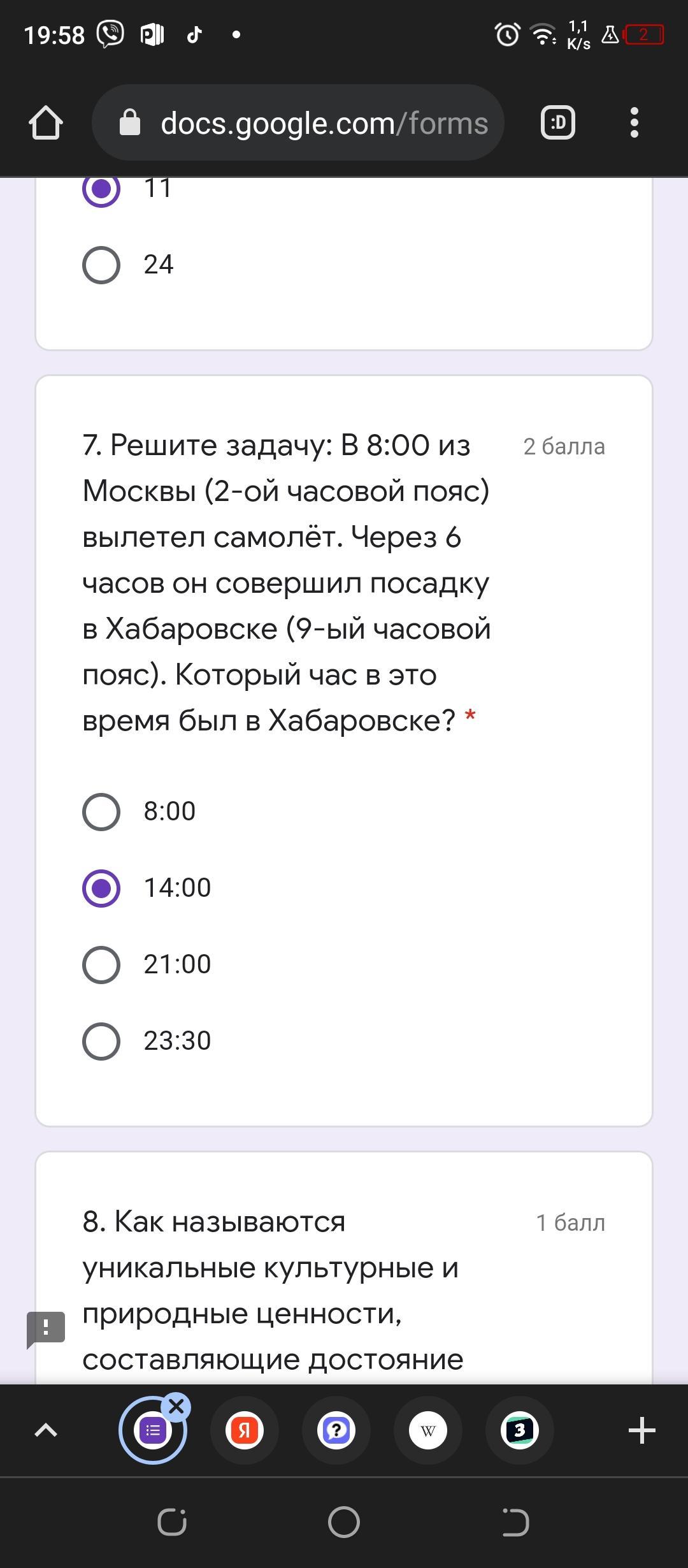Viewport: 688px width, 1568px height.
Task: Expand the bottom tab strip arrow
Action: click(x=45, y=1431)
